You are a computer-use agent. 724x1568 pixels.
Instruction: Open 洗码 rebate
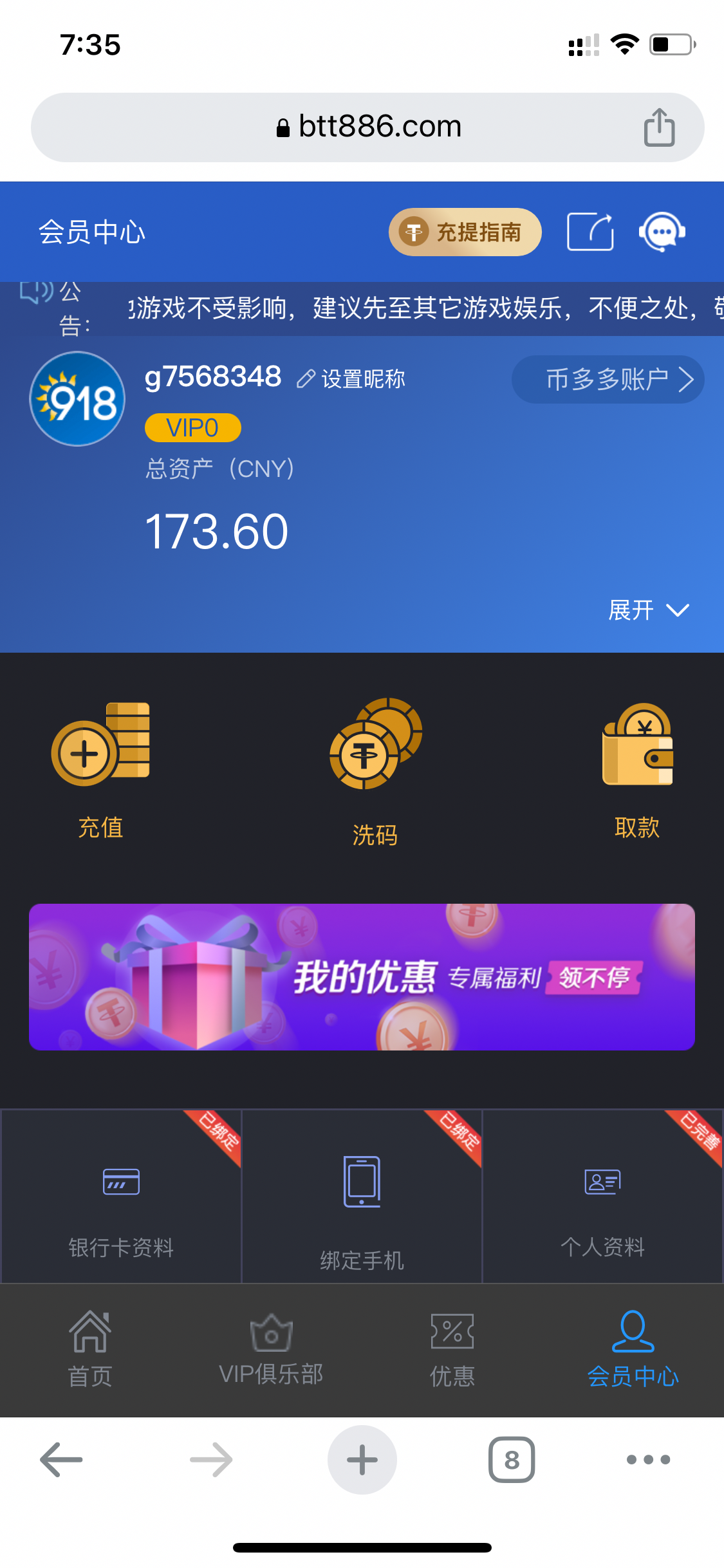point(375,772)
